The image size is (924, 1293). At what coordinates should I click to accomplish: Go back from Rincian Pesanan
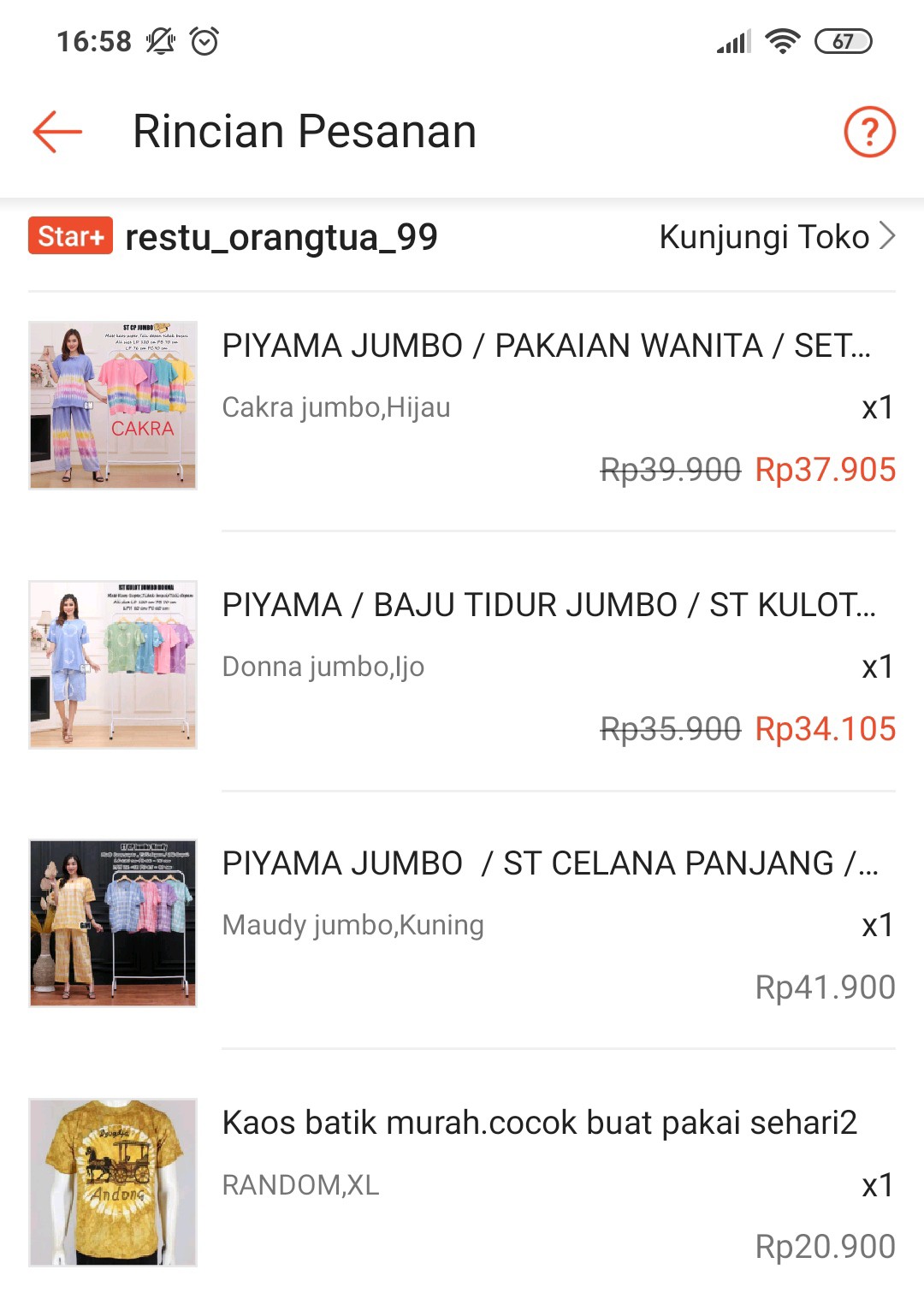[x=57, y=132]
